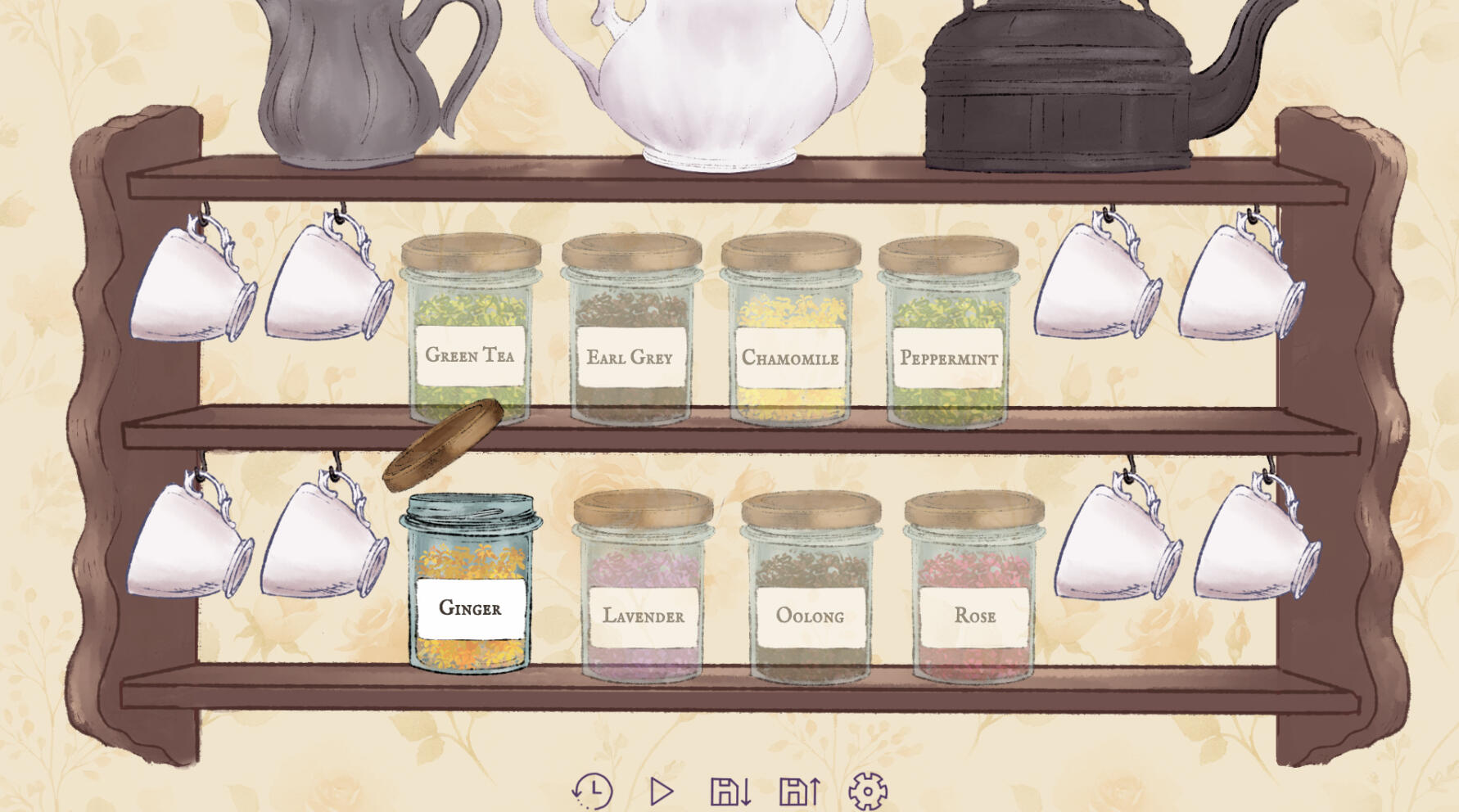Open the load game icon

pyautogui.click(x=800, y=792)
